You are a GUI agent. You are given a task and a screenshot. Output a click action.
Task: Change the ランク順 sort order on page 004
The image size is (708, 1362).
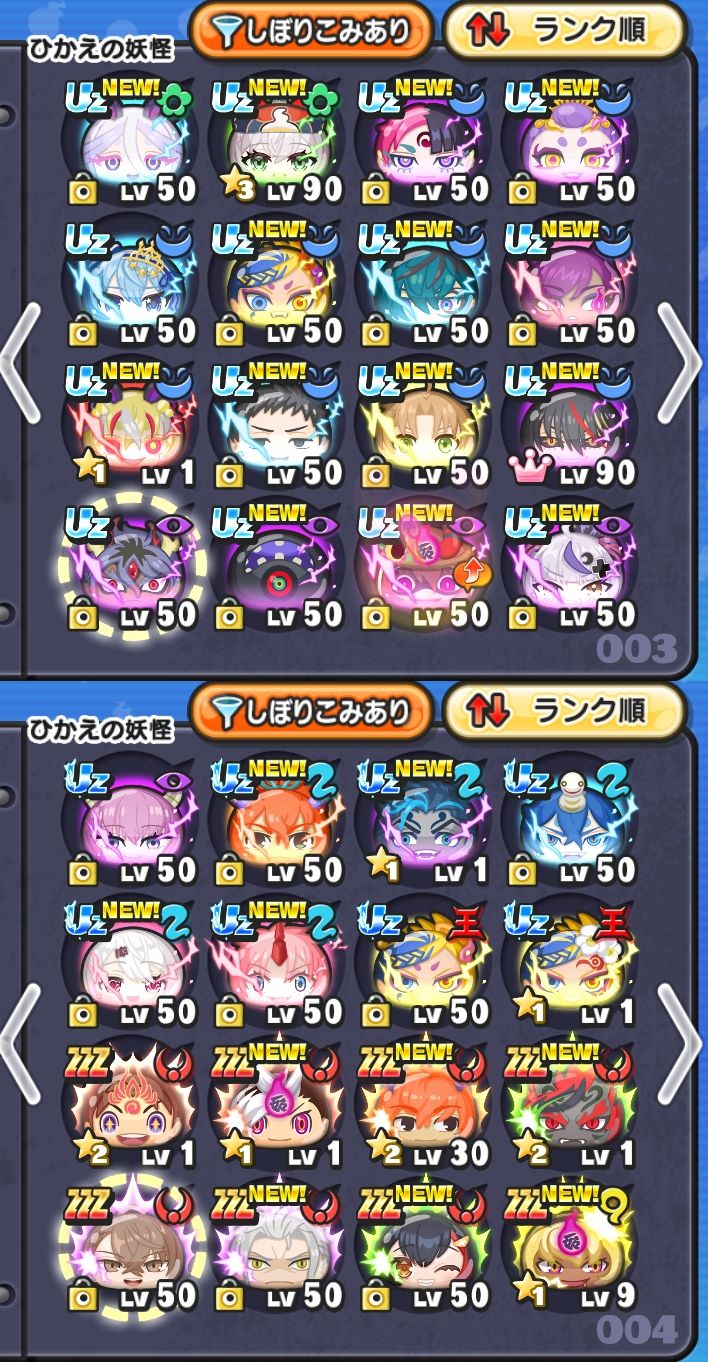[563, 711]
